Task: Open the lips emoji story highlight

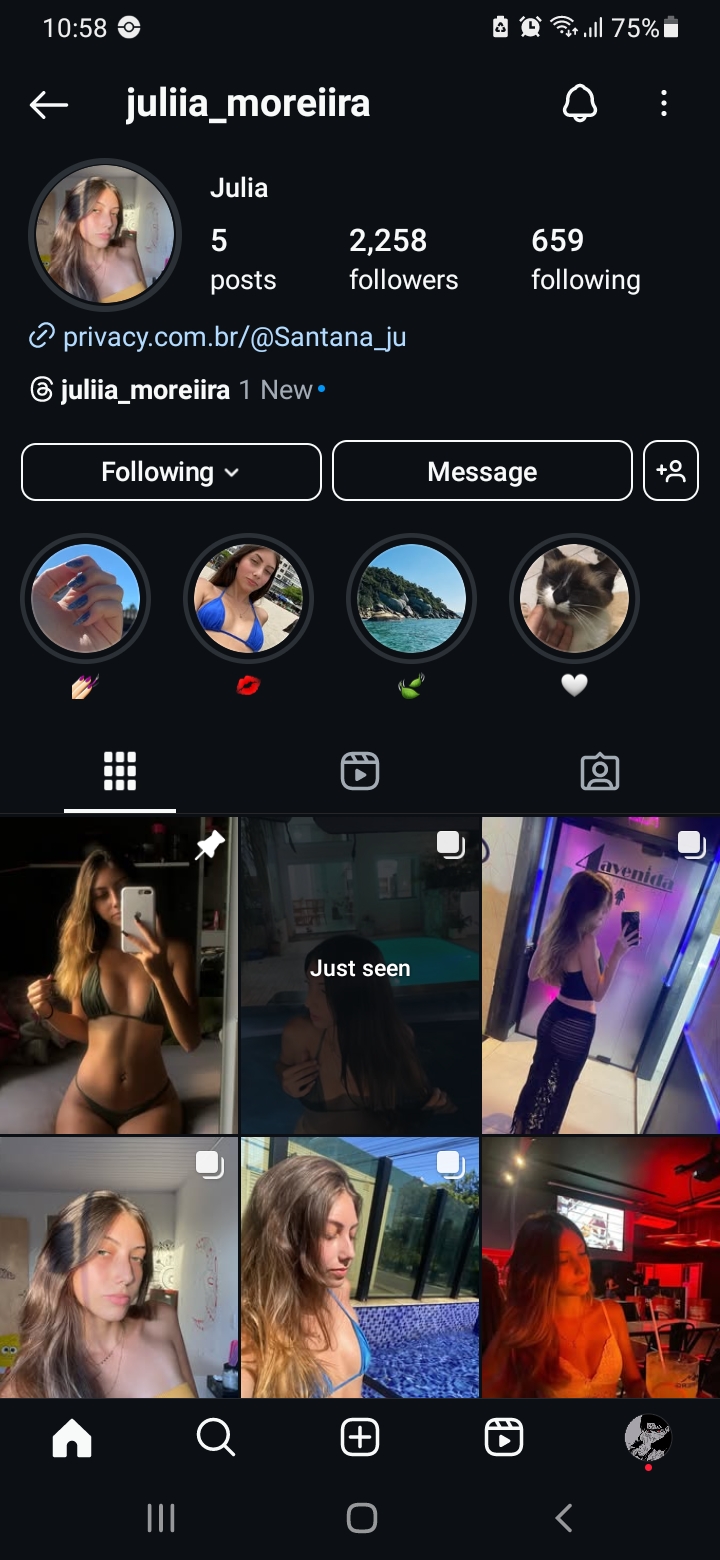Action: tap(248, 599)
